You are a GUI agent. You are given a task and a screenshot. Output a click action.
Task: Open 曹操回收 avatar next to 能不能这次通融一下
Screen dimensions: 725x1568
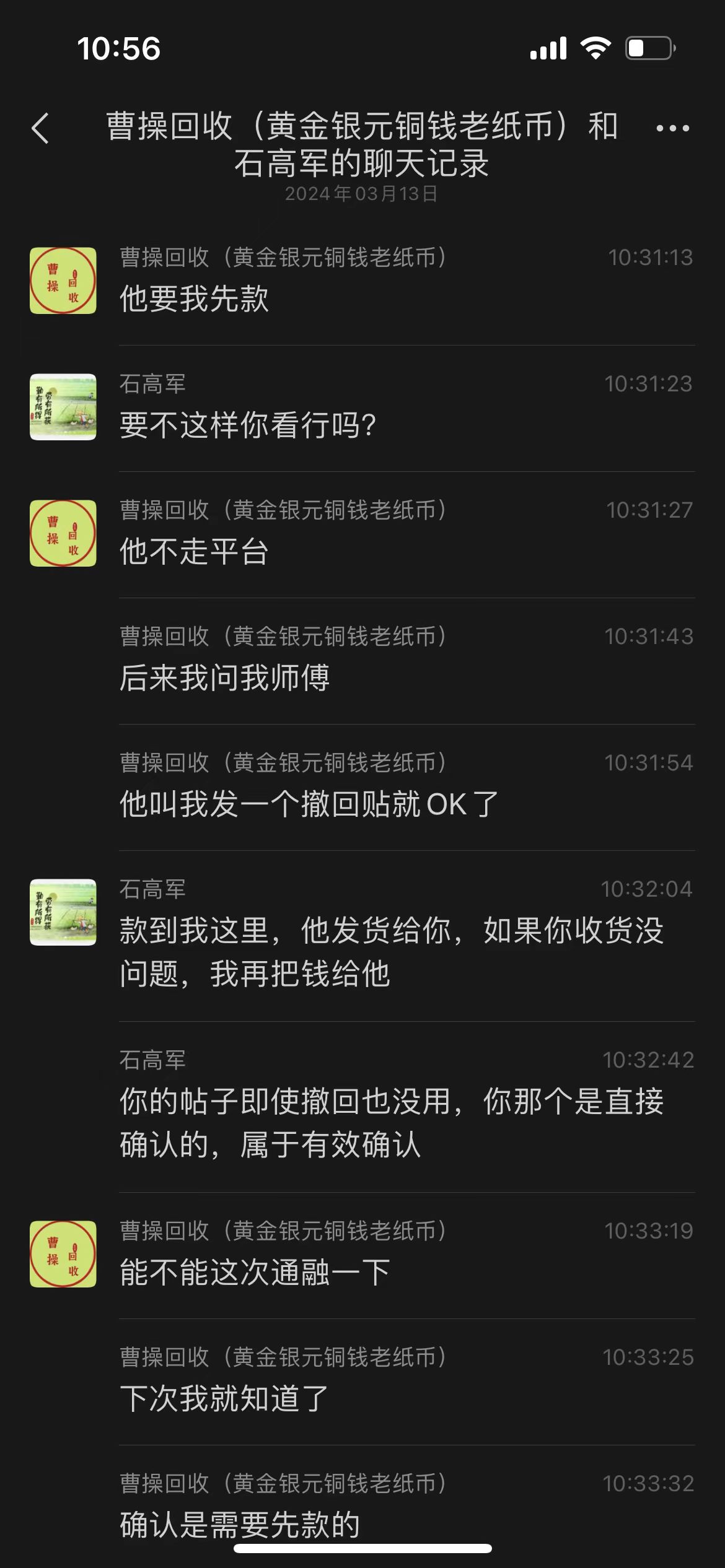(x=63, y=1254)
